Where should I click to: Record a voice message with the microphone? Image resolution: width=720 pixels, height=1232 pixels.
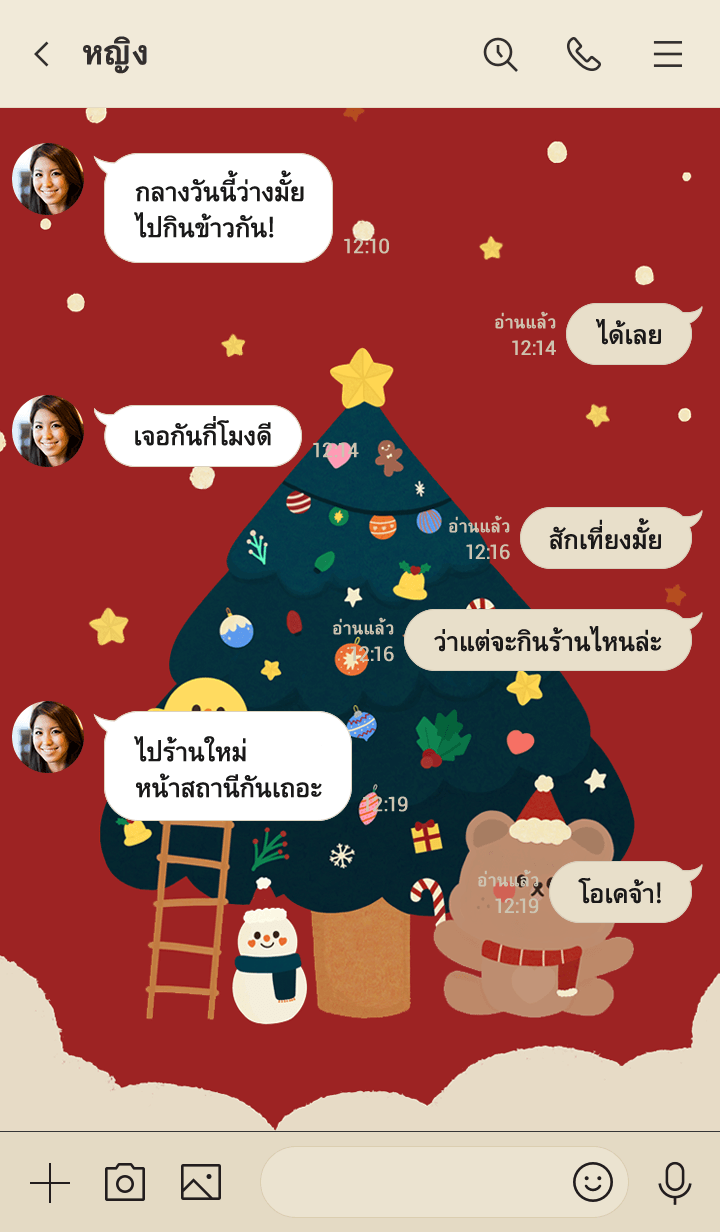[675, 1183]
